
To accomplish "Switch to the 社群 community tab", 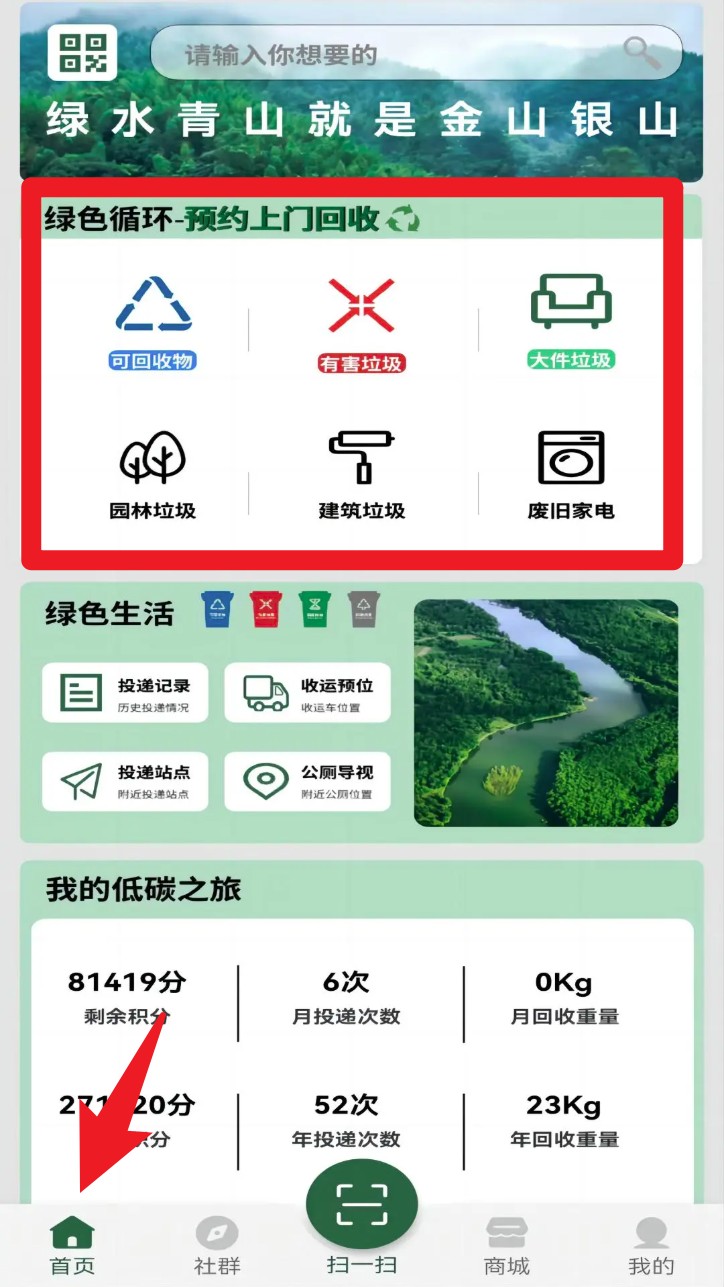I will [x=217, y=1246].
